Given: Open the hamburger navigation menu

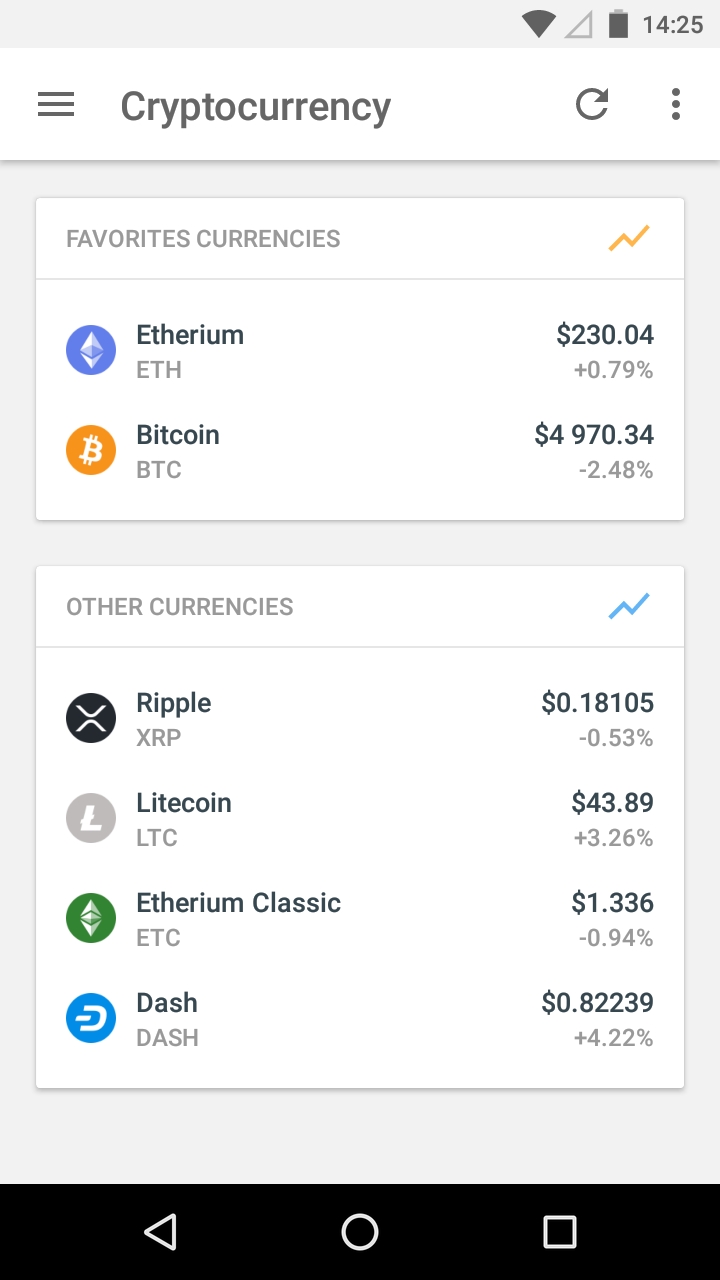Looking at the screenshot, I should pyautogui.click(x=56, y=105).
